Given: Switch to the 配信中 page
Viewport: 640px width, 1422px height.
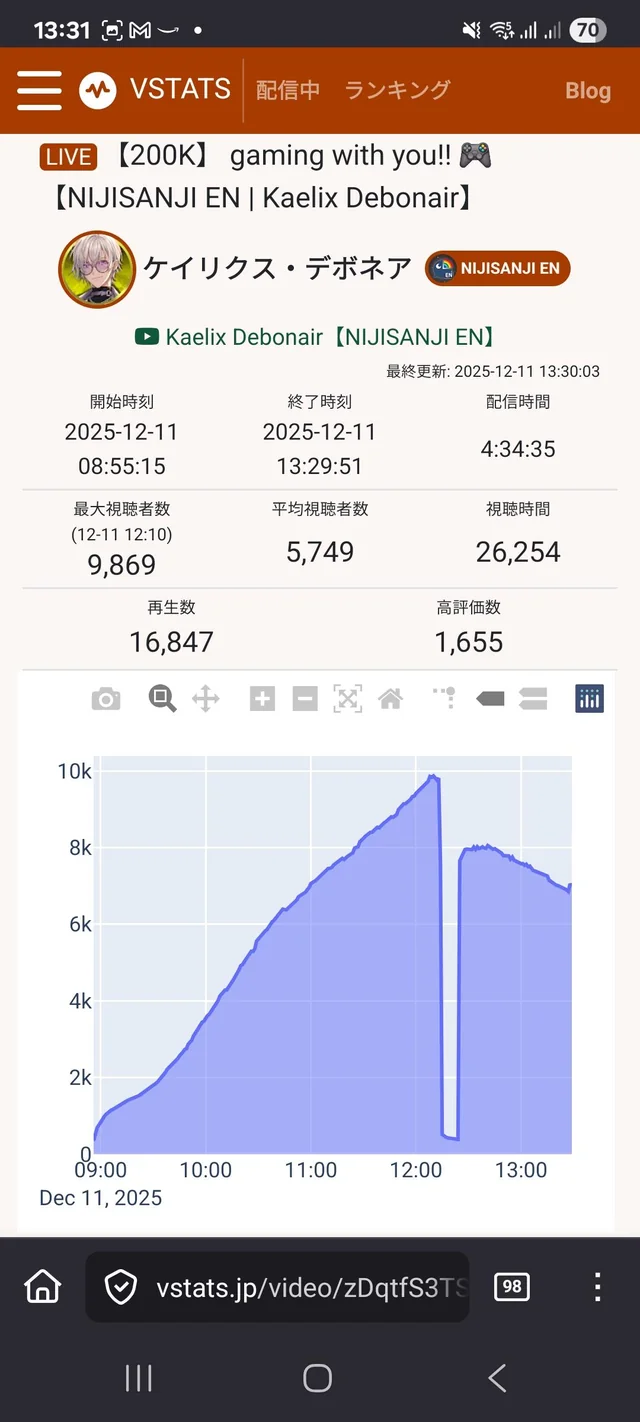Looking at the screenshot, I should pos(288,91).
